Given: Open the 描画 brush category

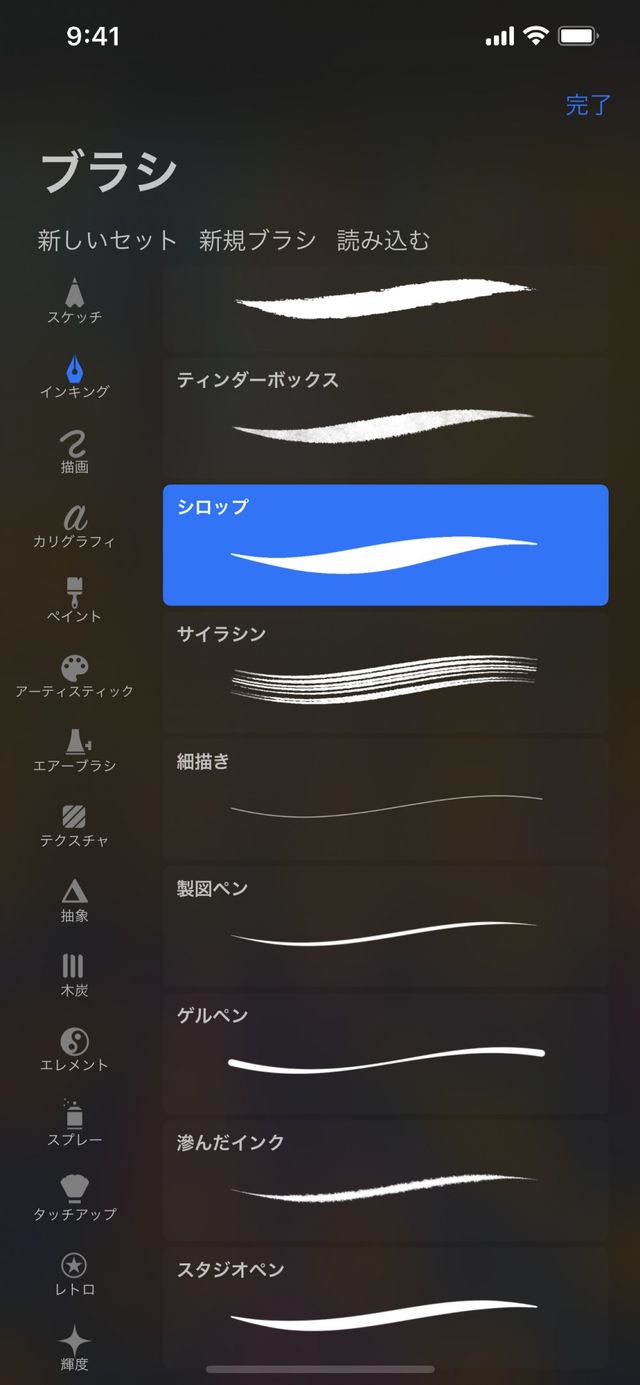Looking at the screenshot, I should click(74, 451).
